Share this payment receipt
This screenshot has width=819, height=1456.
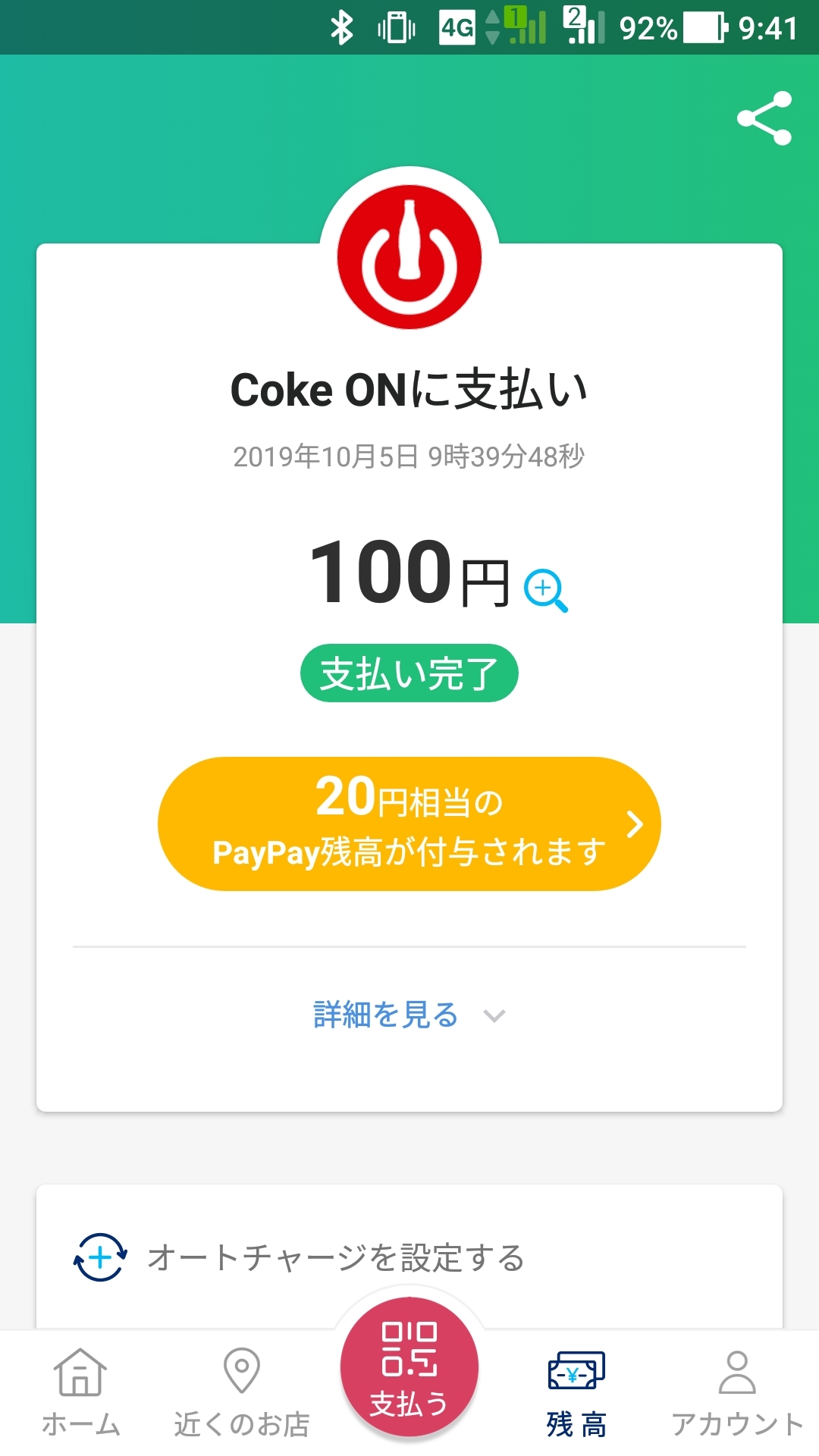click(764, 118)
